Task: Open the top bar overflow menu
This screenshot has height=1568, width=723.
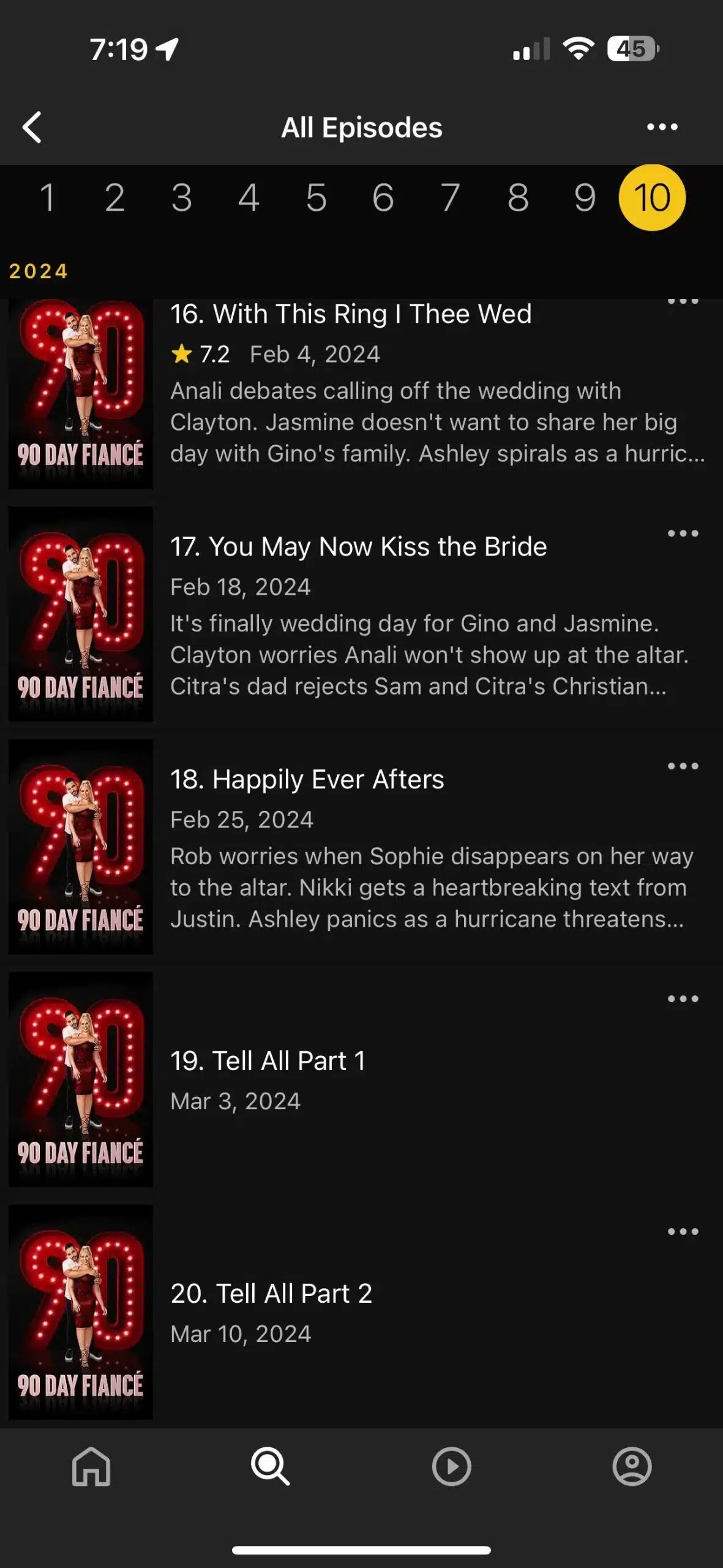Action: [662, 127]
